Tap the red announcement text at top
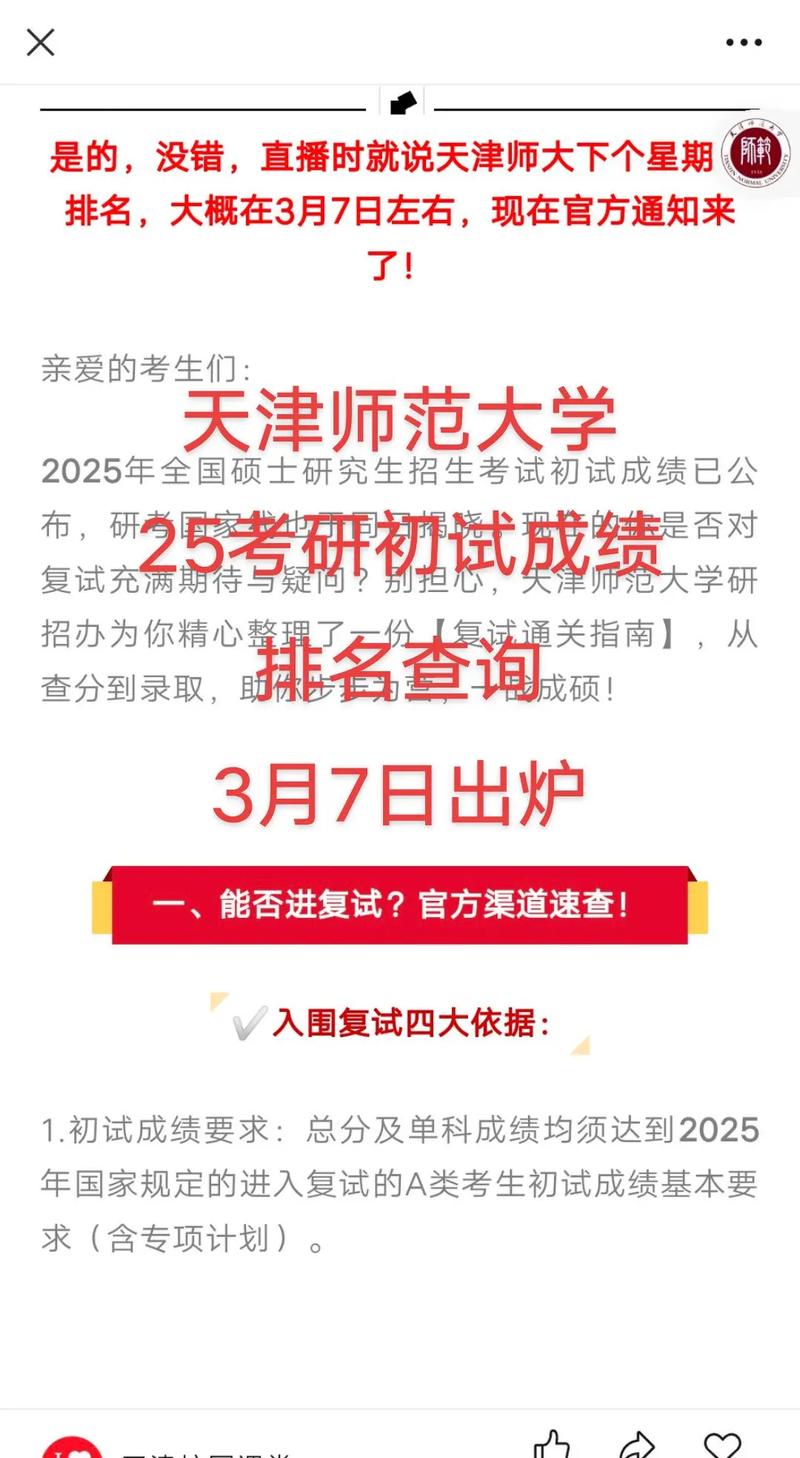 point(390,210)
